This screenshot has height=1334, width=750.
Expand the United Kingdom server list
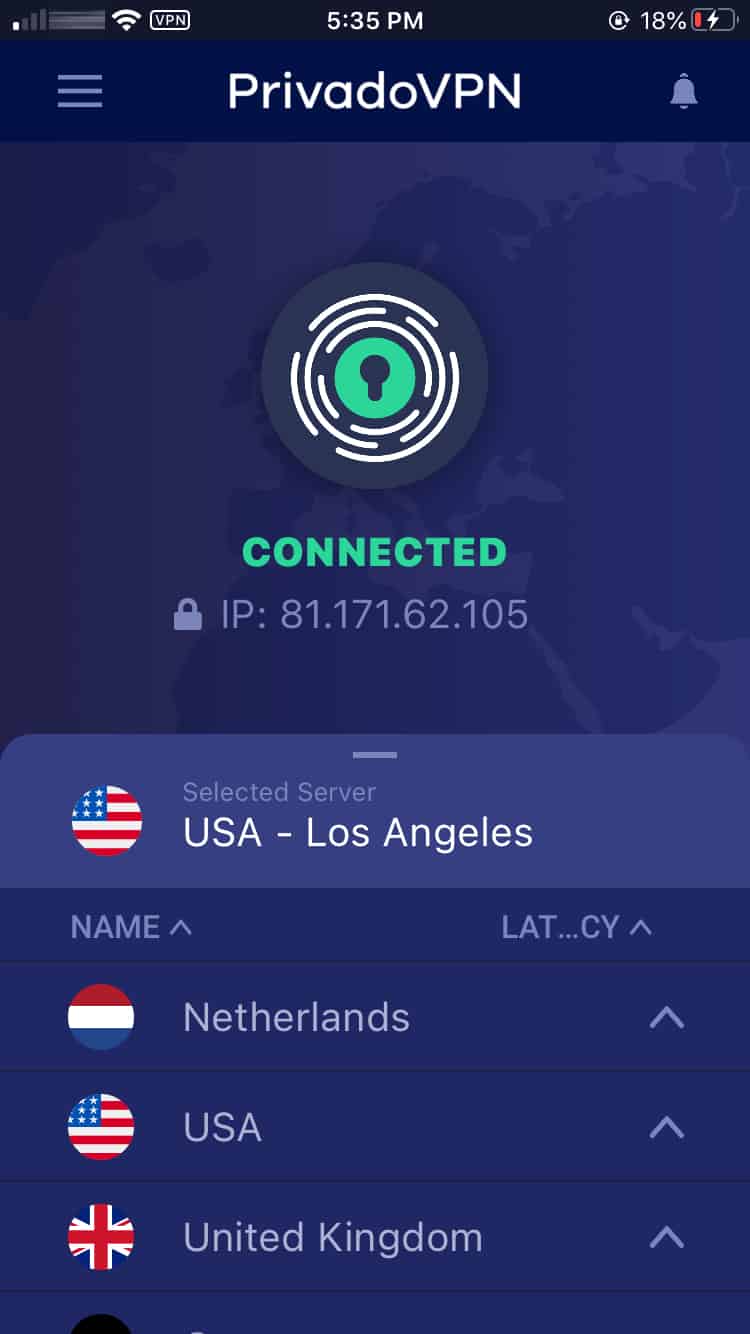tap(666, 1238)
